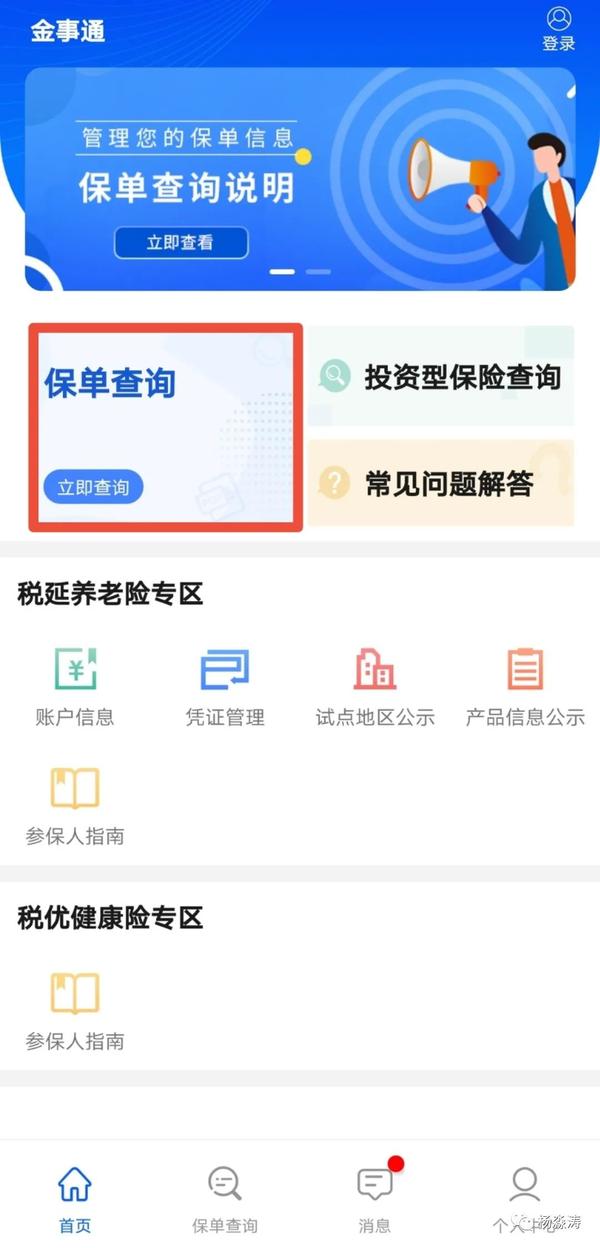Tap 立即查看 on the banner
The image size is (600, 1248).
pos(181,242)
